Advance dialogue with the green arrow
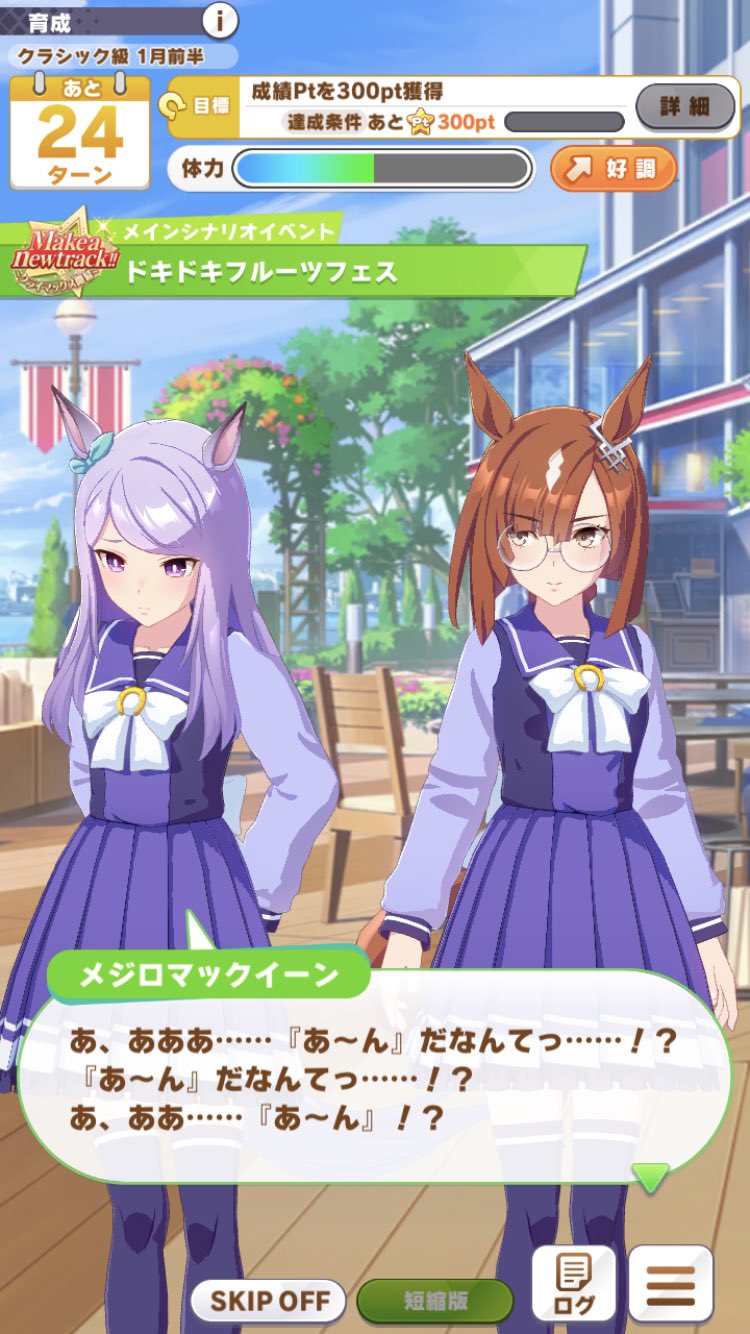 pos(651,1177)
